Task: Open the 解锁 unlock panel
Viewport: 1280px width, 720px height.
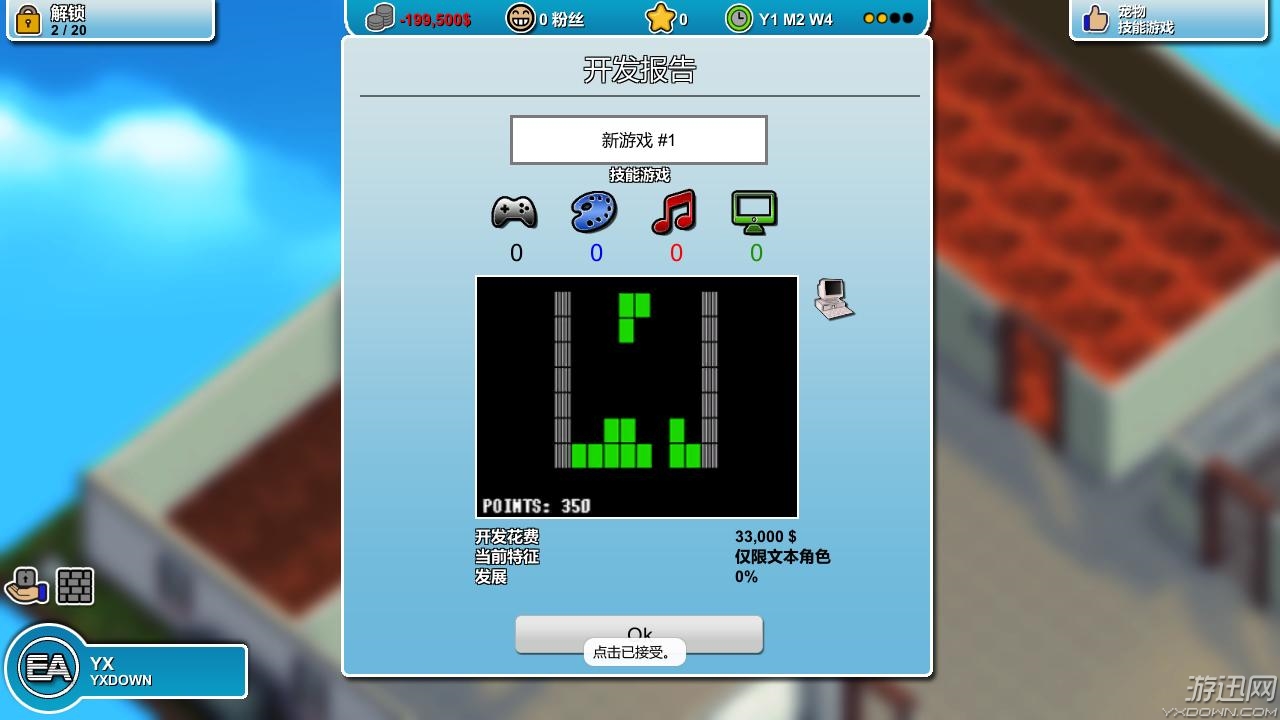Action: (x=110, y=19)
